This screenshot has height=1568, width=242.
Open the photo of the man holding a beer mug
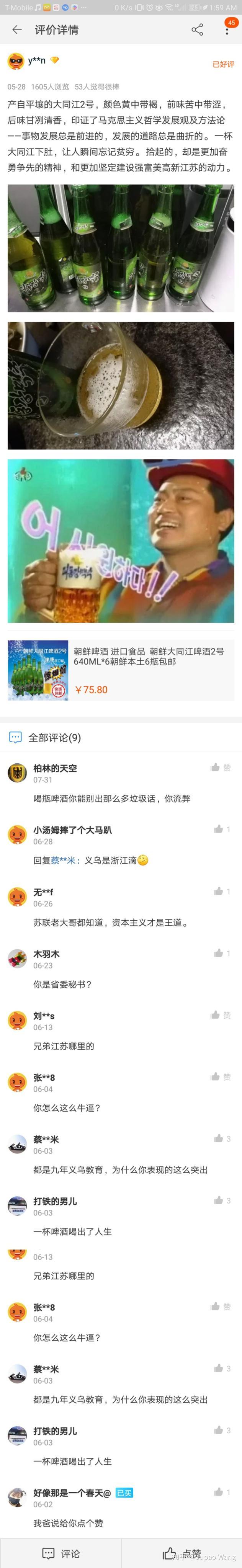coord(121,541)
